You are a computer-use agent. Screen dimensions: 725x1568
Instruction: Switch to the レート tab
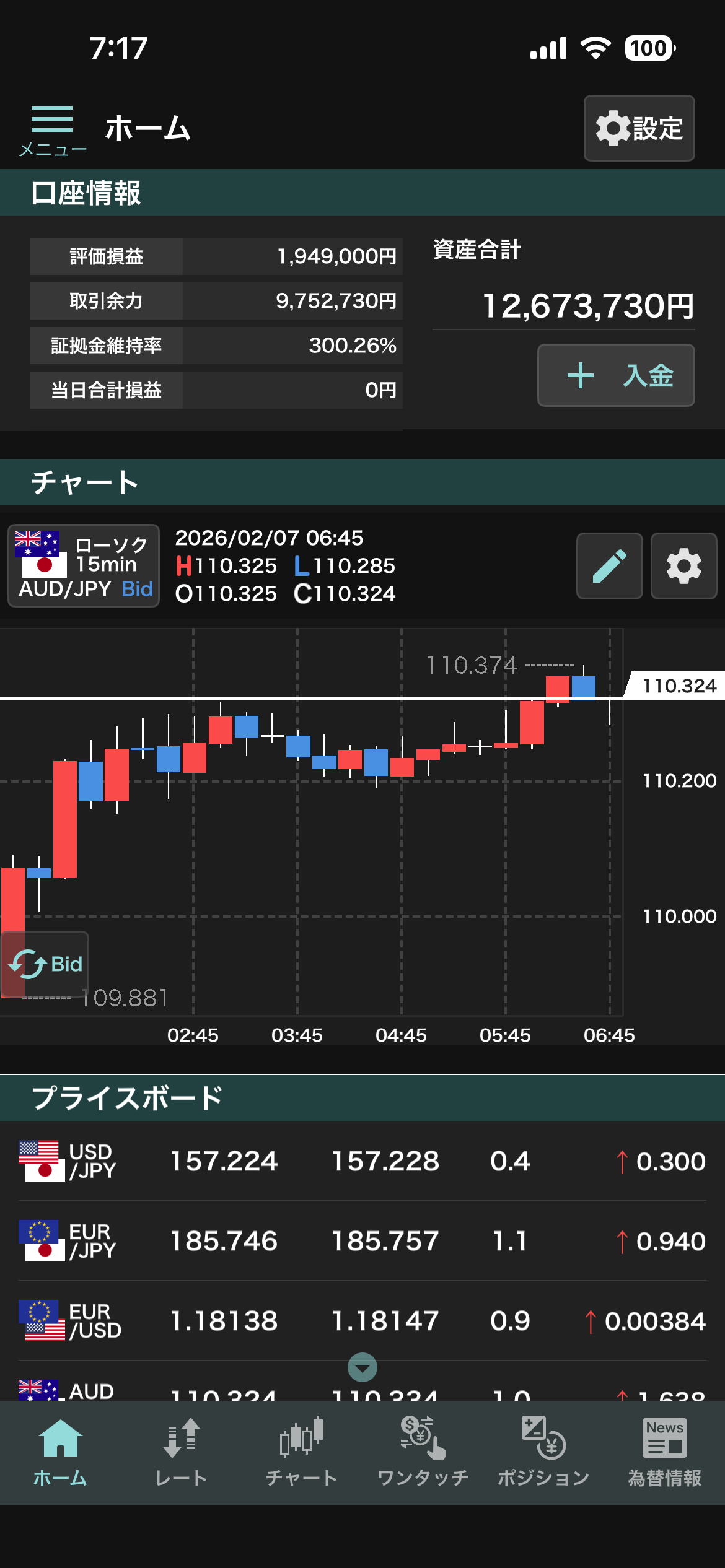tap(181, 1452)
